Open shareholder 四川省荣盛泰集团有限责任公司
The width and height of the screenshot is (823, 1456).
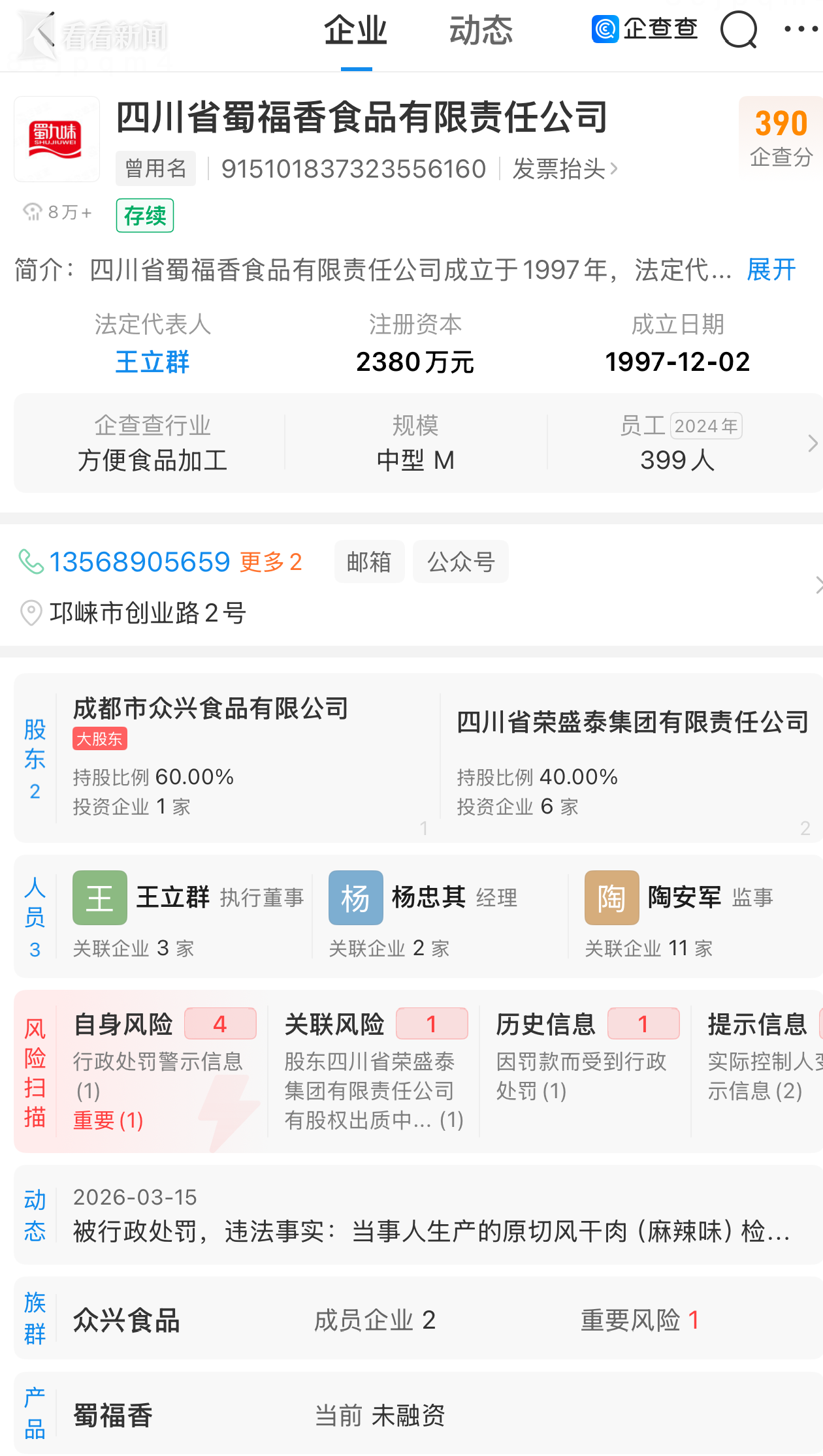click(632, 723)
